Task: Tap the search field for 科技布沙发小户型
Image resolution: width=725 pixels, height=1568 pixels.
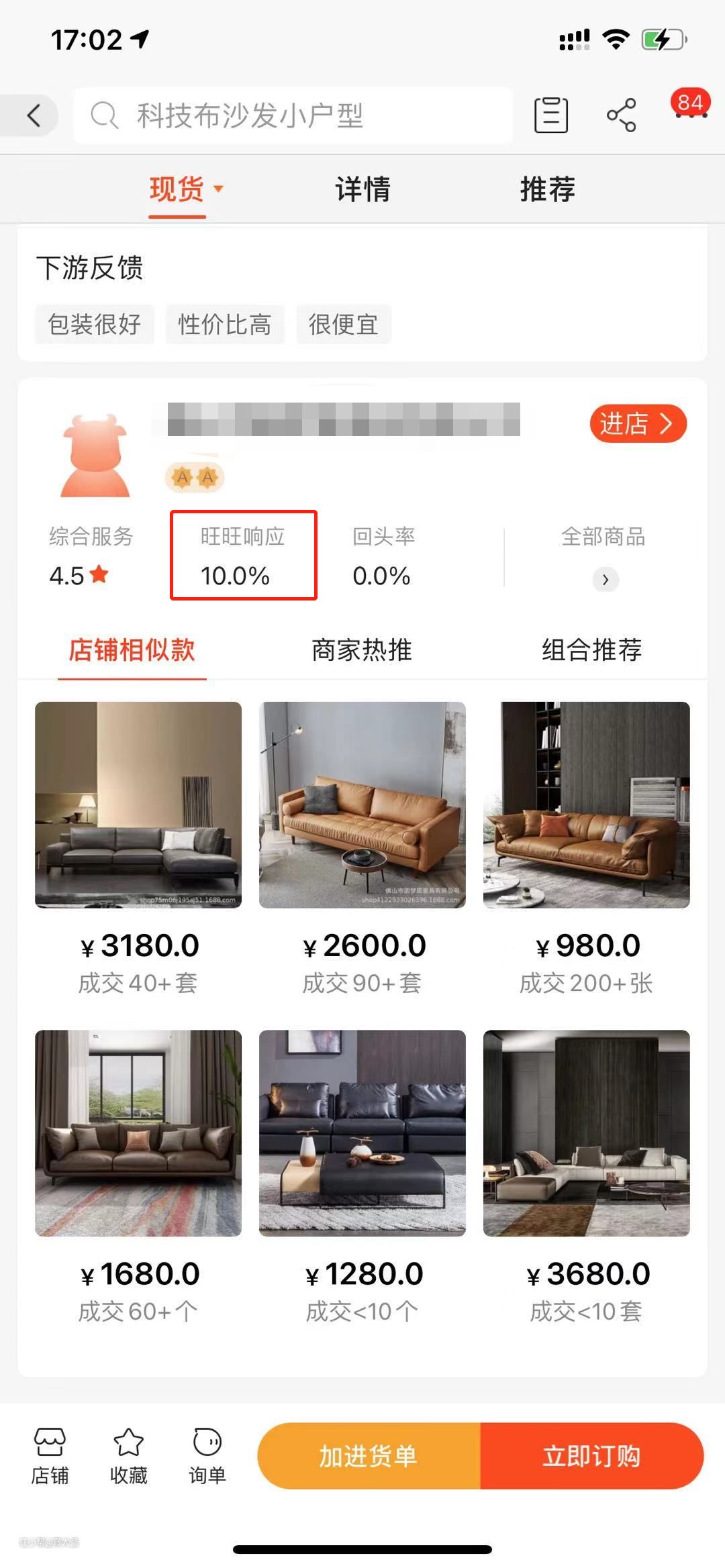Action: (293, 115)
